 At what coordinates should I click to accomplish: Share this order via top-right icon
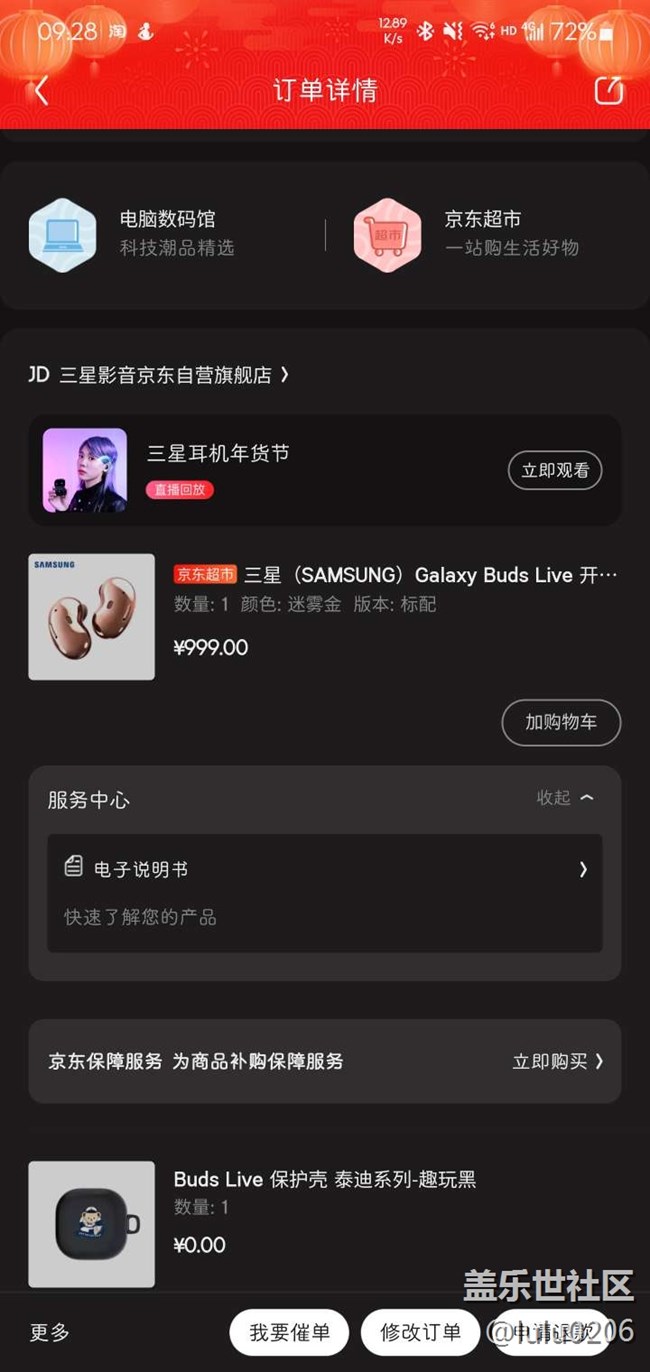608,91
